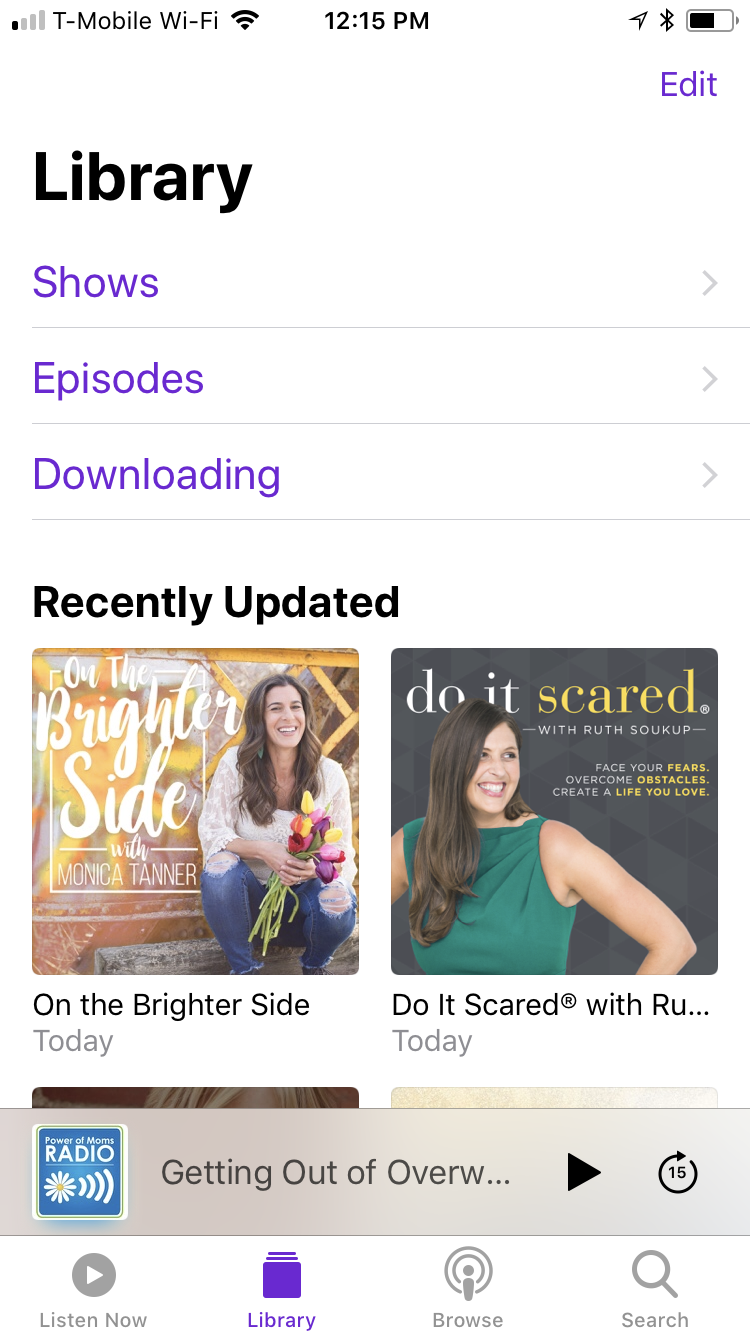Expand the mini player via the Power of Moms artwork

coord(80,1172)
